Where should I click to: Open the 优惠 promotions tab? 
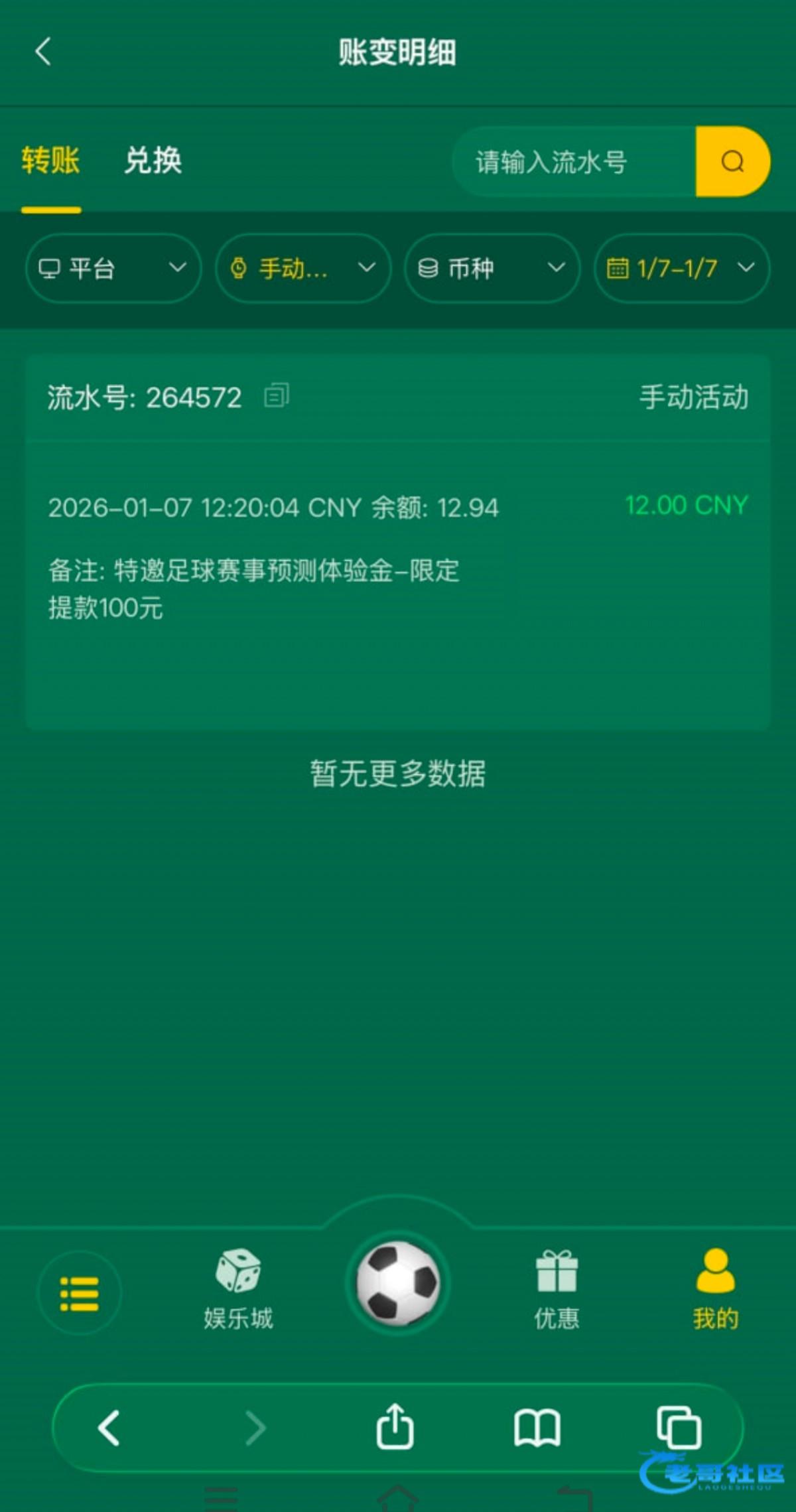pyautogui.click(x=557, y=1290)
